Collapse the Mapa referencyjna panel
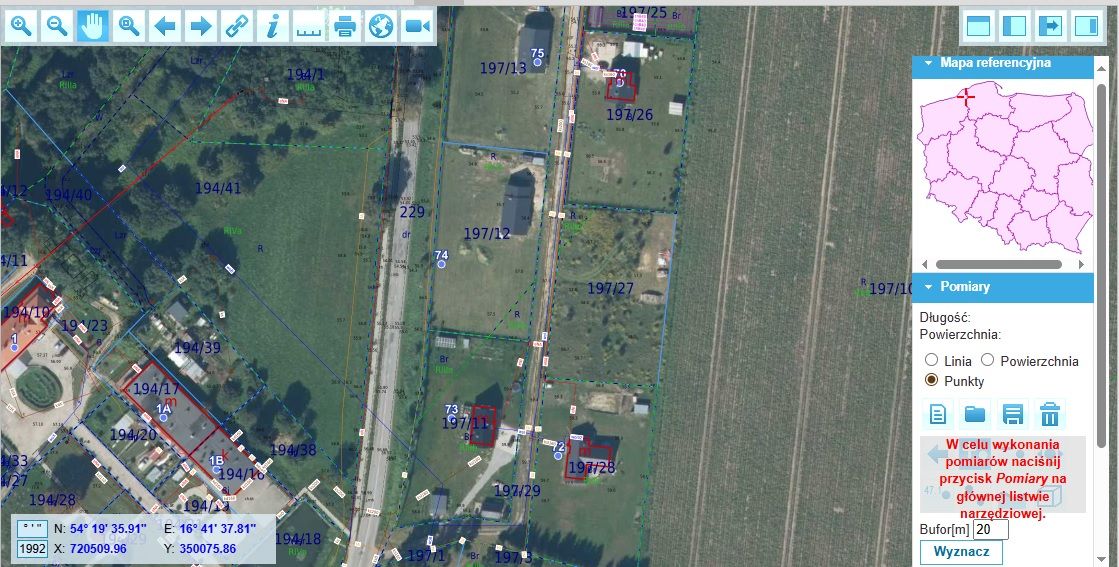The image size is (1119, 567). [x=927, y=63]
